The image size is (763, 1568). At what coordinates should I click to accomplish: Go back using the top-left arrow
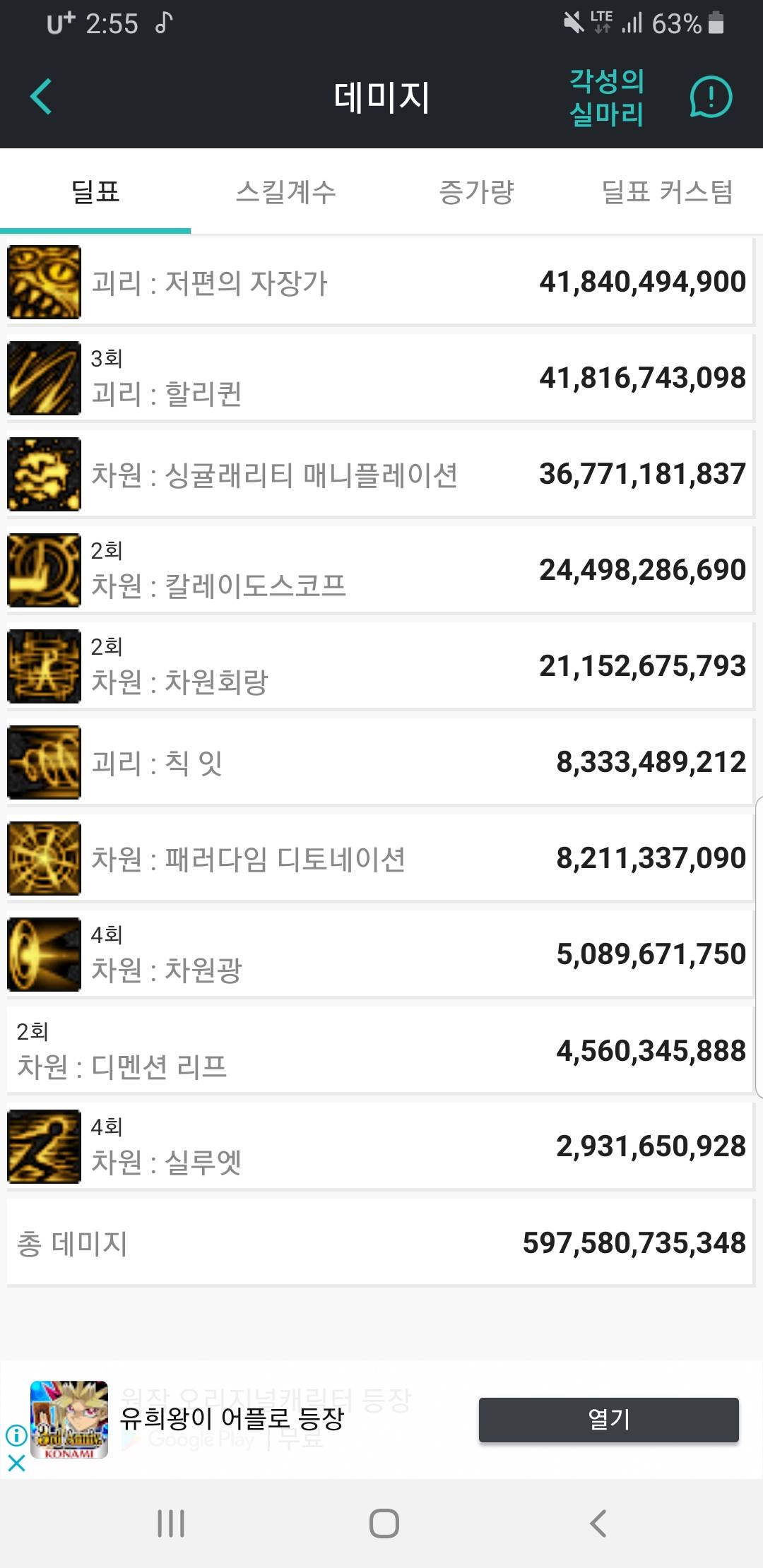pos(41,97)
